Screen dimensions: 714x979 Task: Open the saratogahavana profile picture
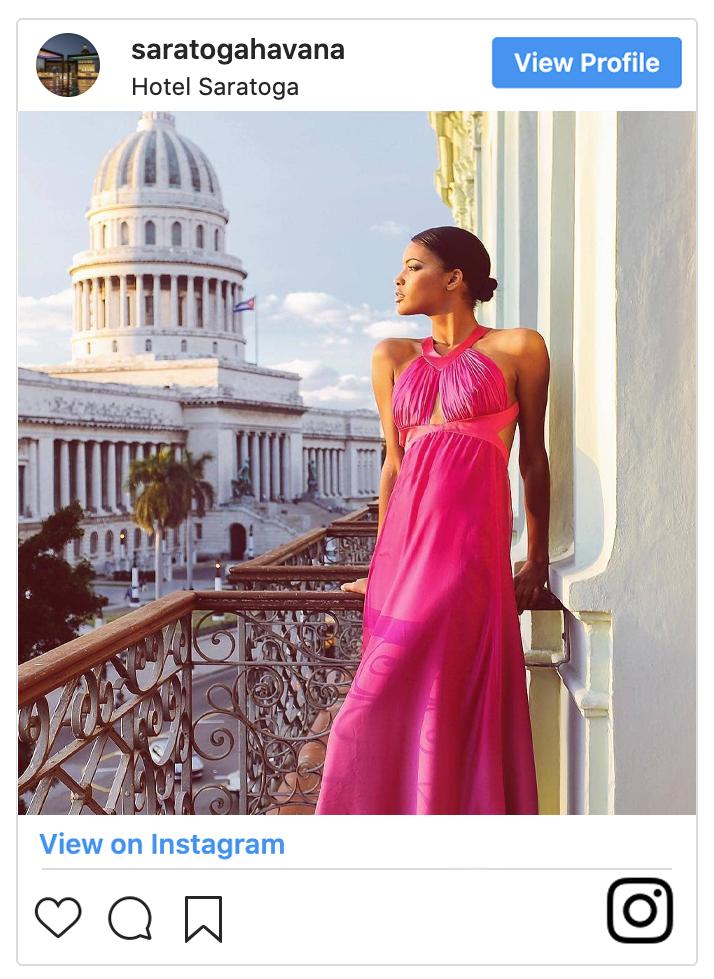[x=68, y=65]
